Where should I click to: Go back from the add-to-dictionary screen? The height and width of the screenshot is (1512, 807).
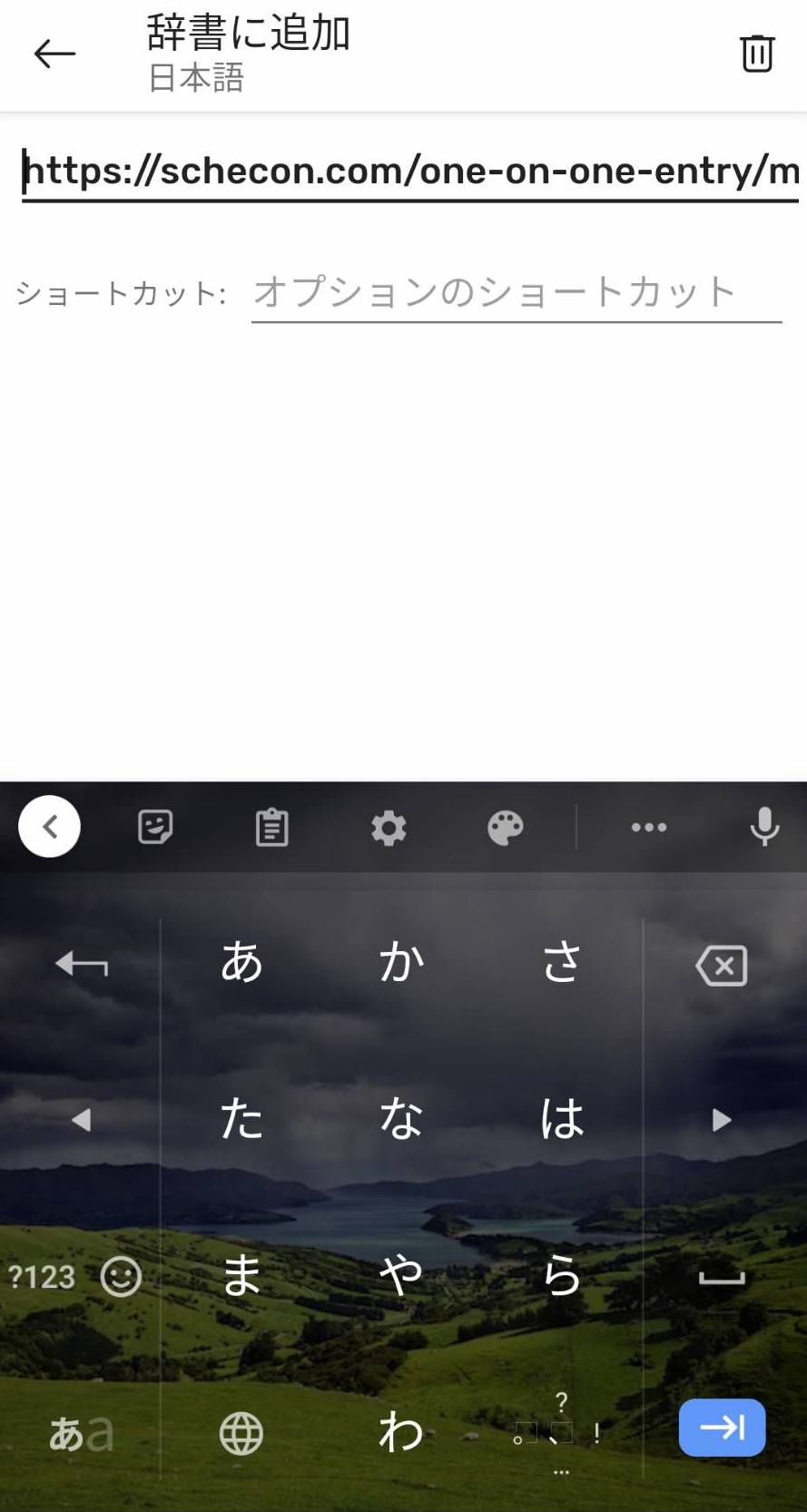click(54, 54)
